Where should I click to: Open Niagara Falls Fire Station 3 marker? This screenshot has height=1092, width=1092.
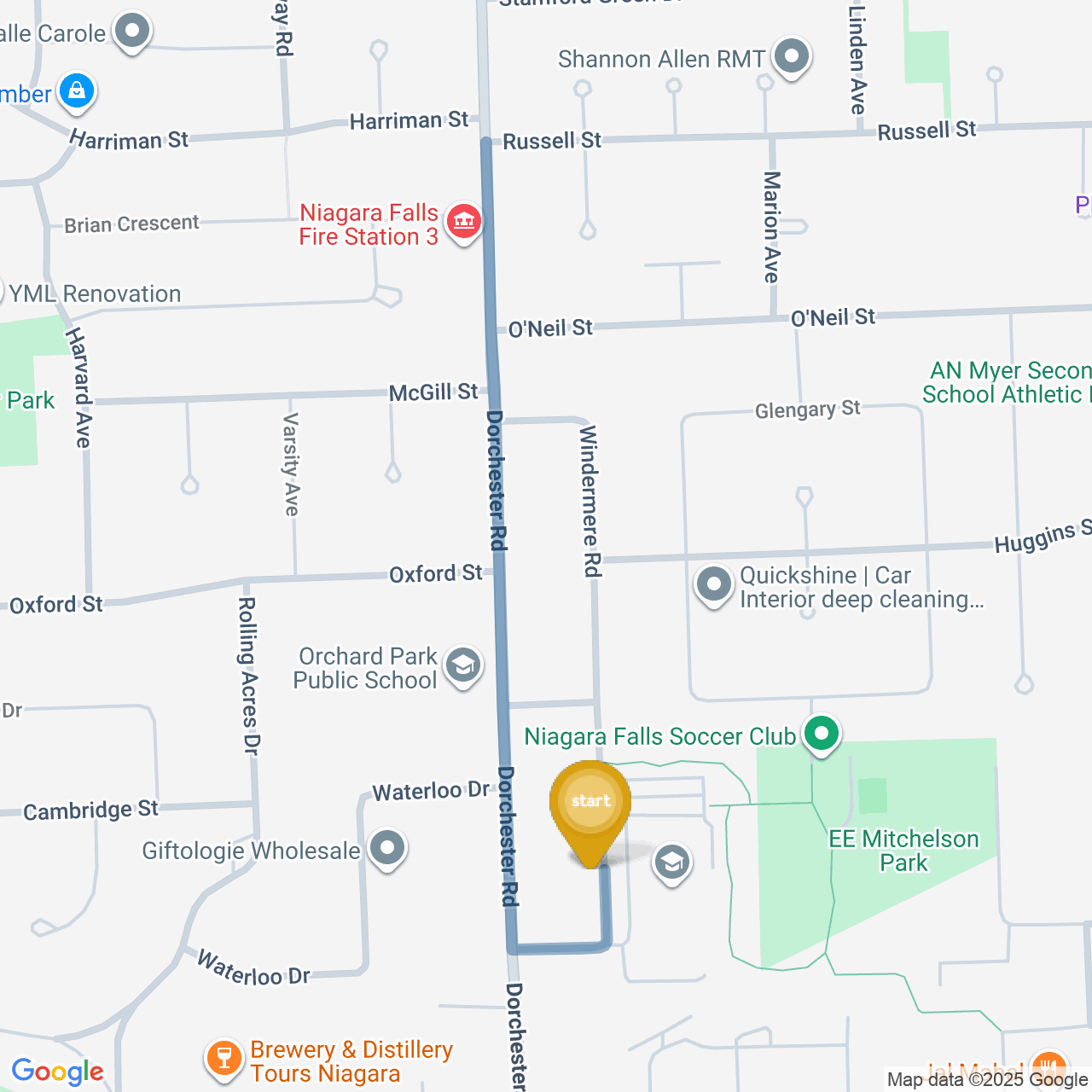point(463,222)
